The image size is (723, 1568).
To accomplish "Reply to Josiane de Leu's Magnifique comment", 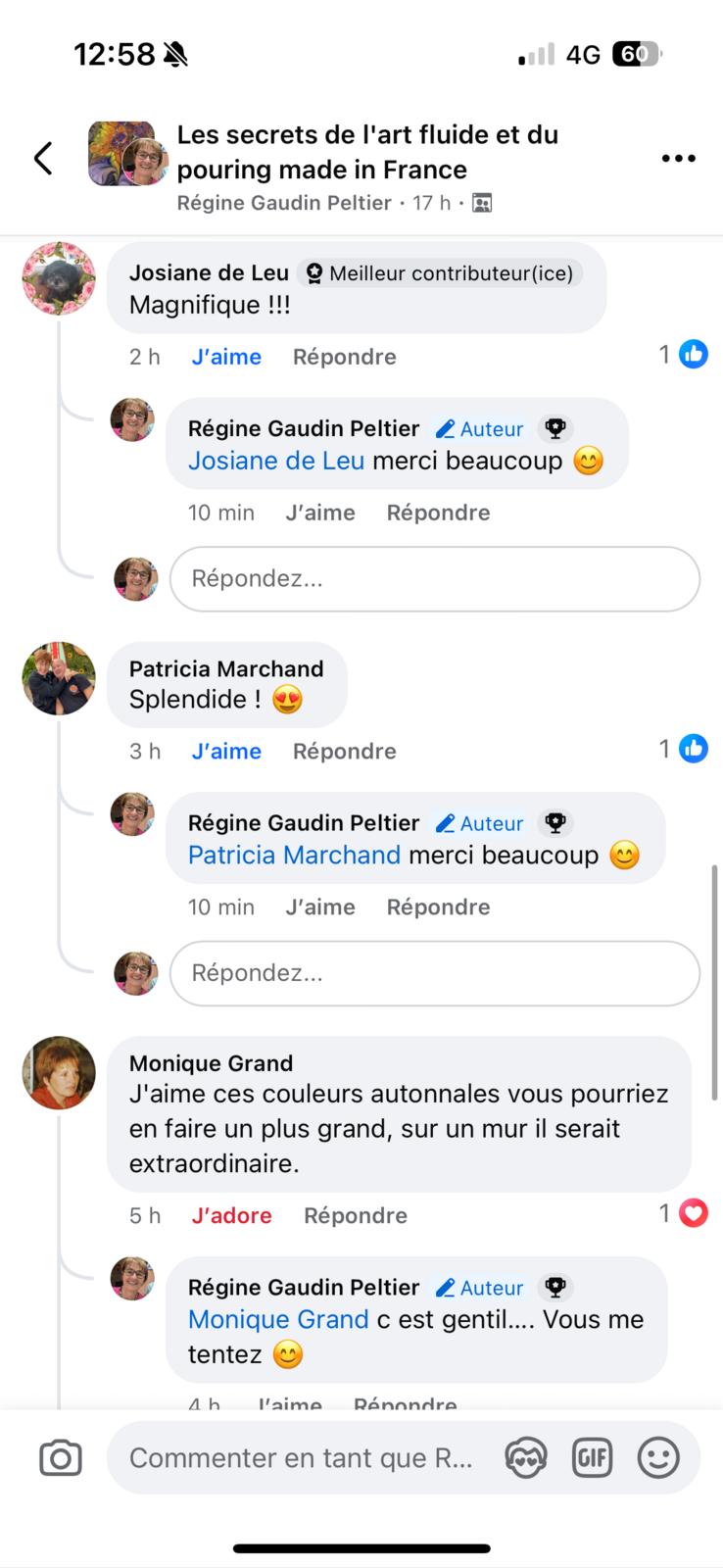I will pos(344,357).
